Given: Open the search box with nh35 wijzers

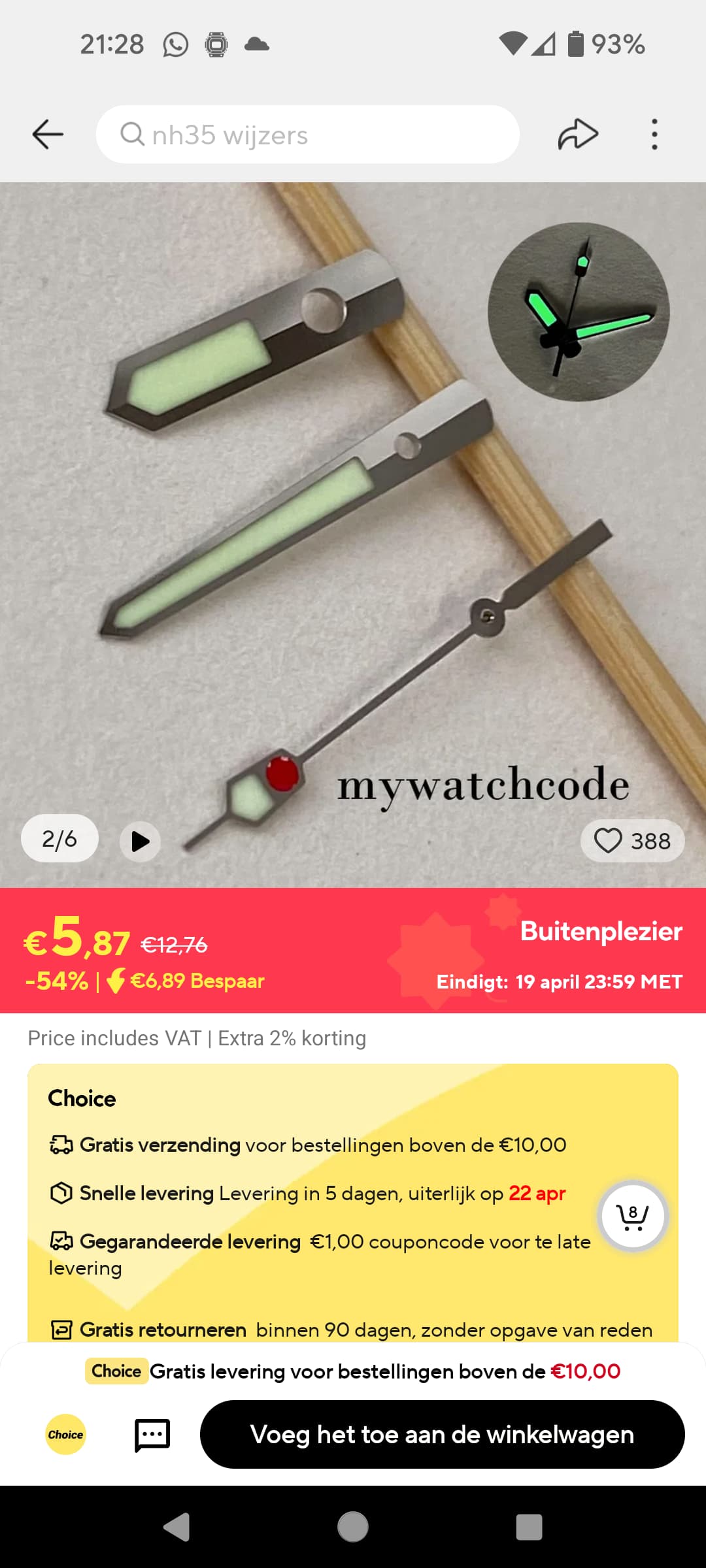Looking at the screenshot, I should 307,135.
